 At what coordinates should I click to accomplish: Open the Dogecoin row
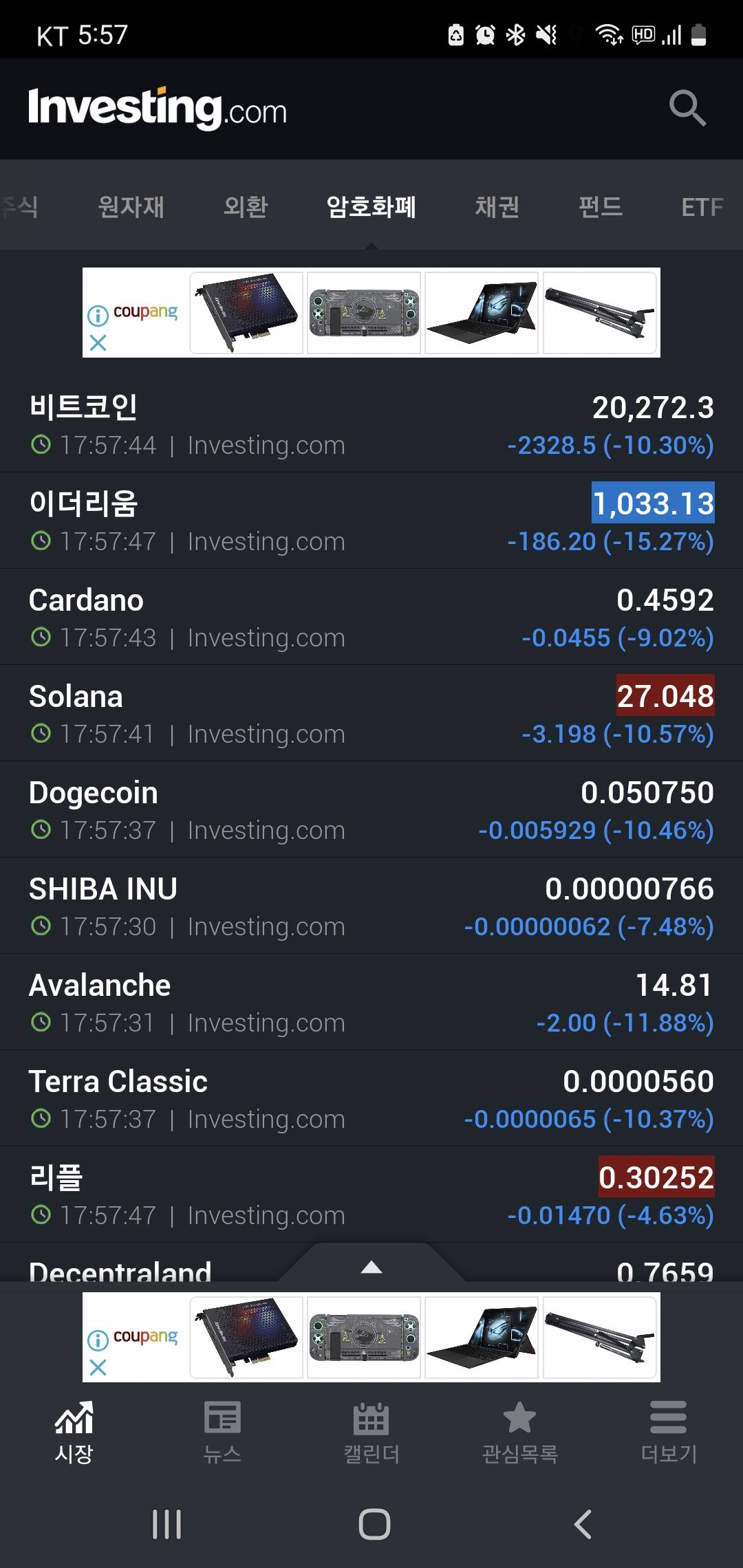click(371, 810)
